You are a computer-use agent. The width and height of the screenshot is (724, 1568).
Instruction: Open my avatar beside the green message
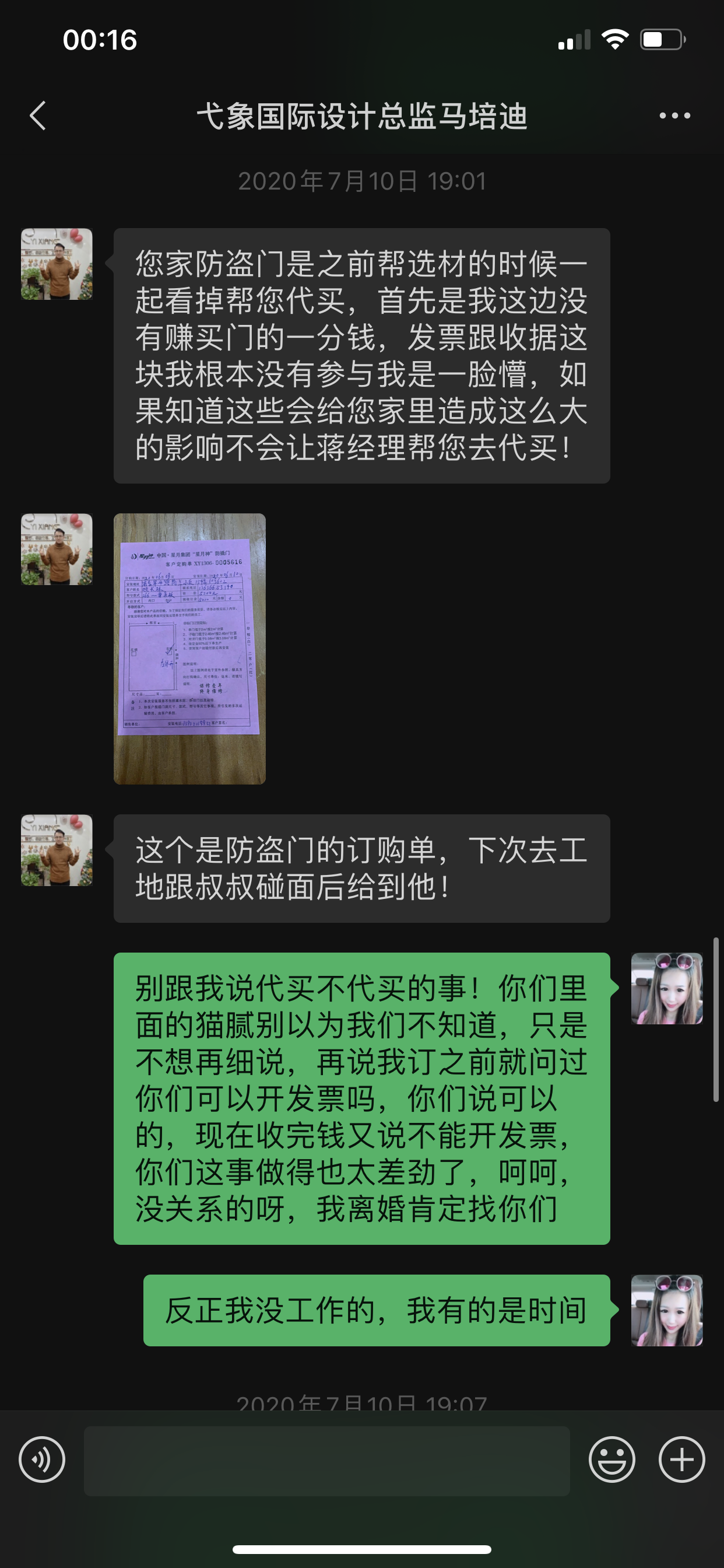tap(667, 988)
